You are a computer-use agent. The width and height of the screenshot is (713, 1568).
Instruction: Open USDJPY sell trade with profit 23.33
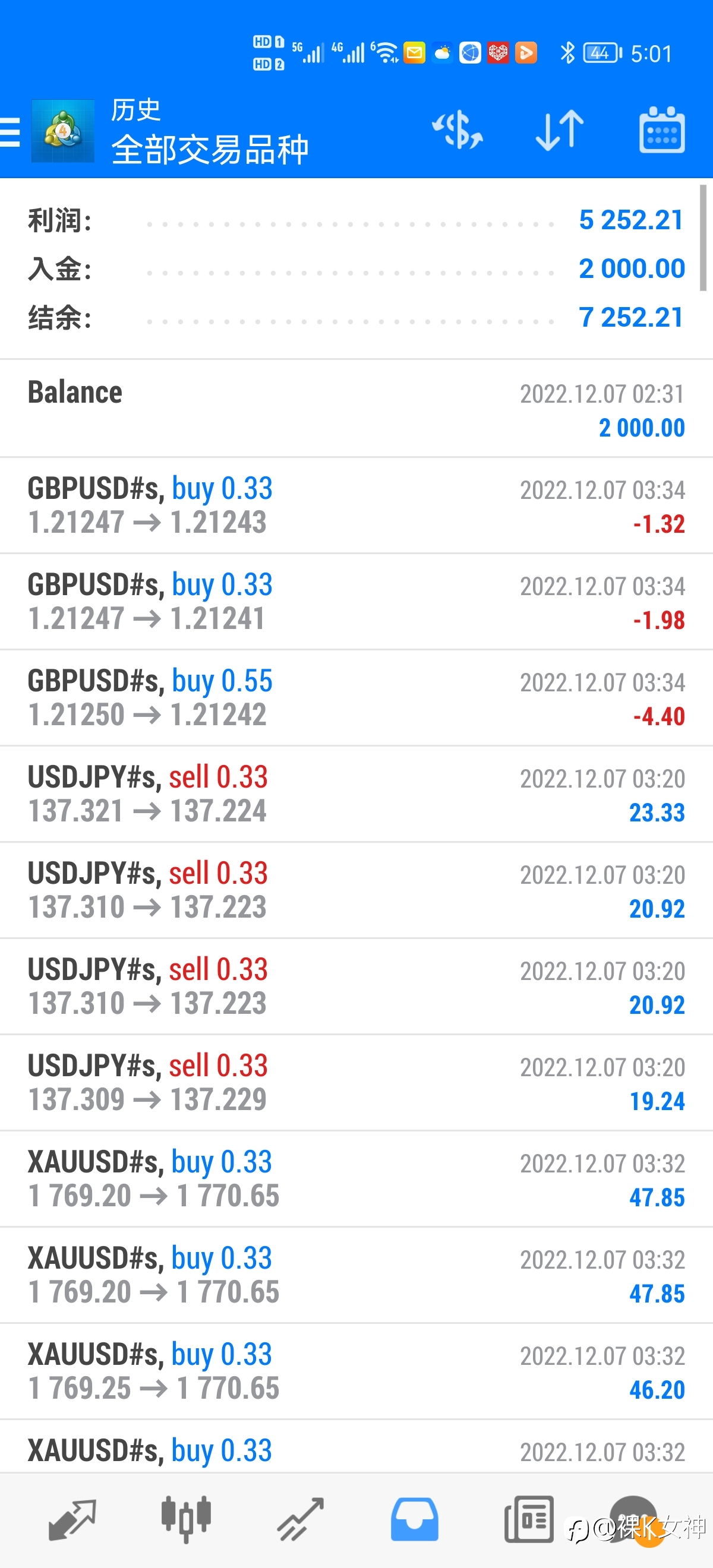pos(356,794)
